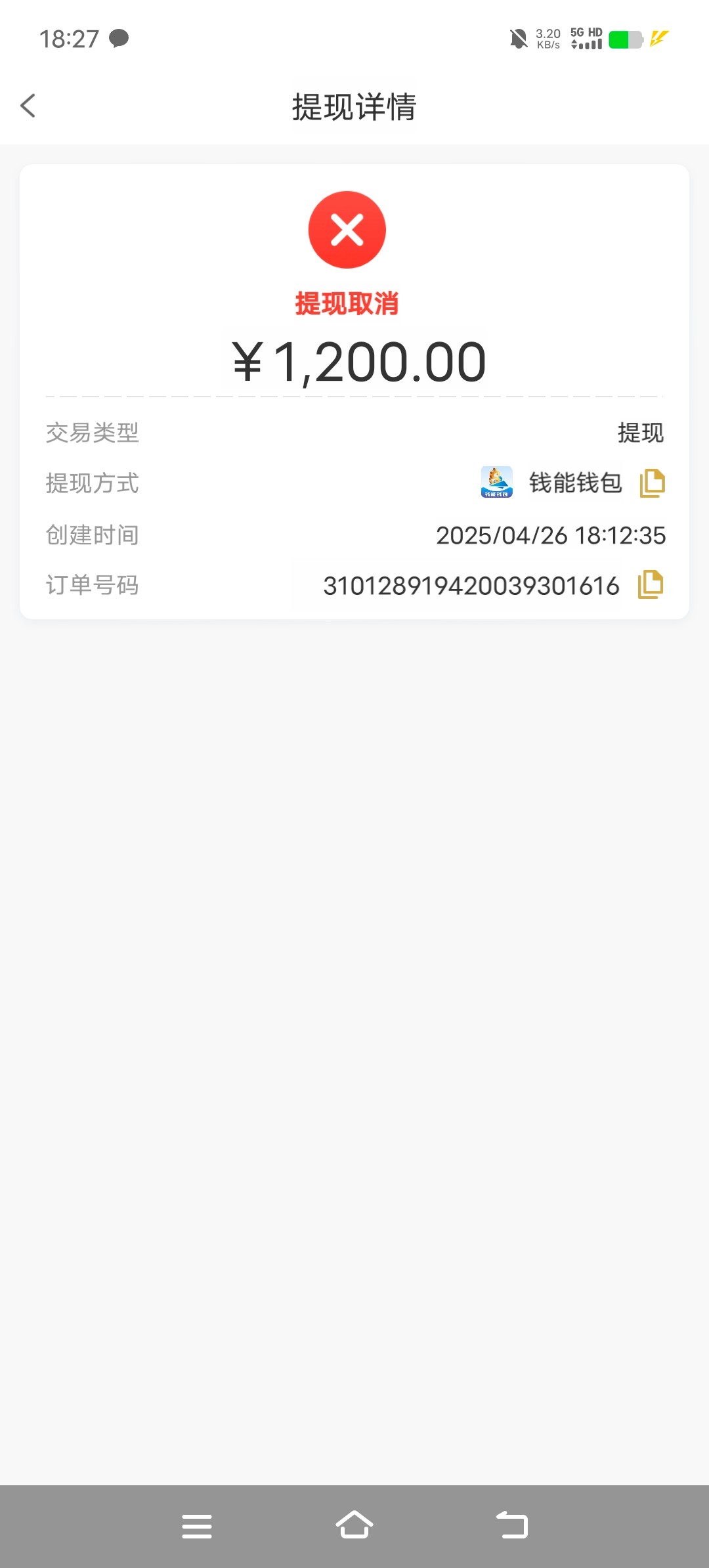The width and height of the screenshot is (709, 1568).
Task: Tap the 钱能钱包 wallet app icon
Action: 496,483
